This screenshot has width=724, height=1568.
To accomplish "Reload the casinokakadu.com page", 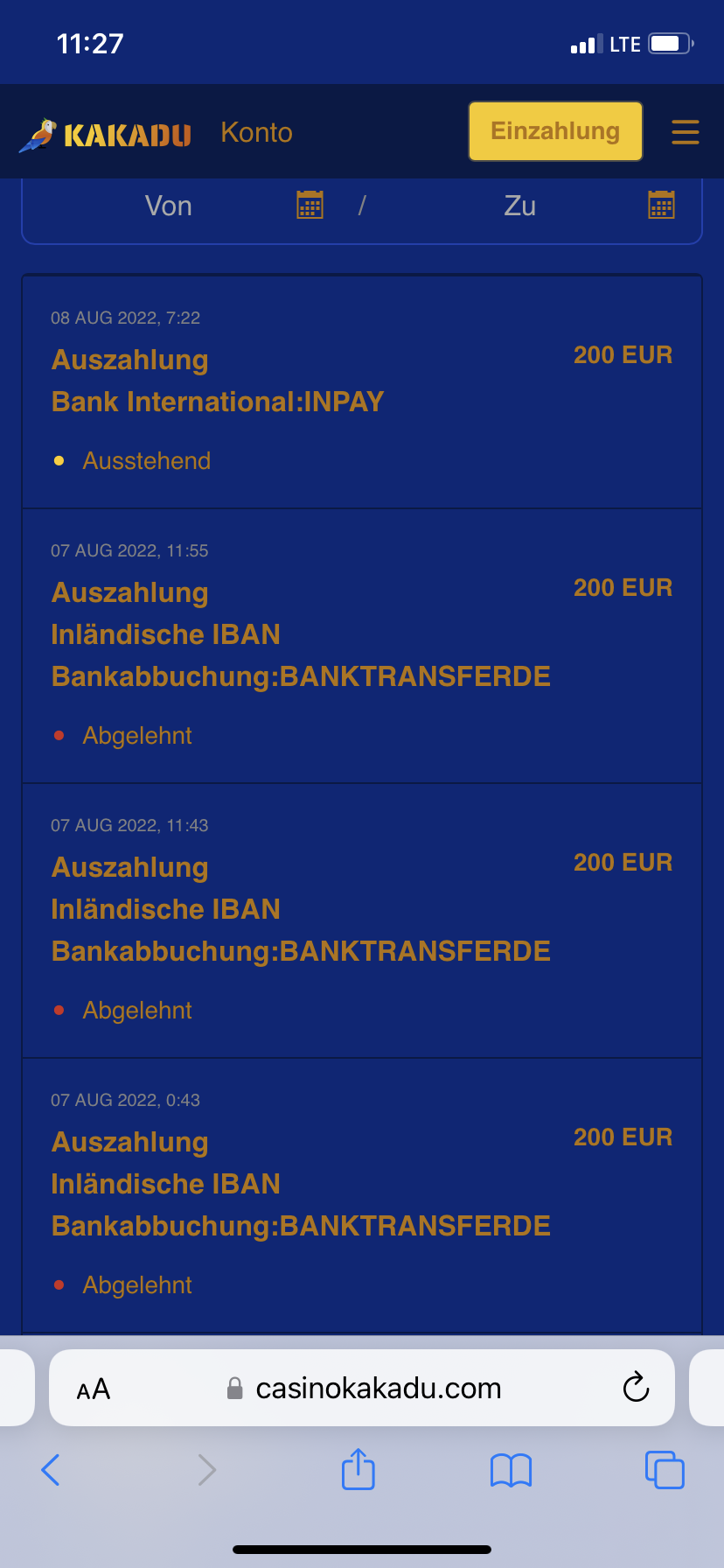I will [636, 1388].
